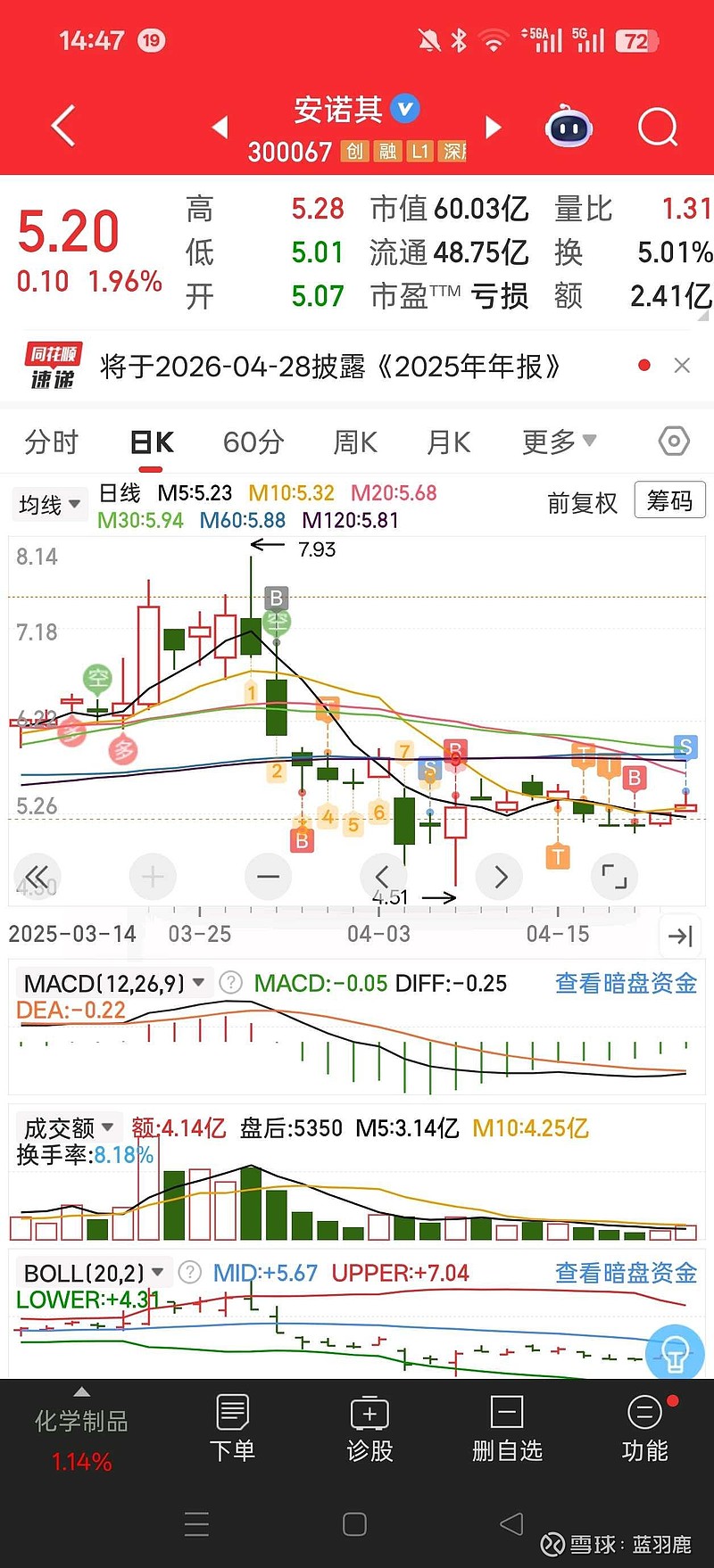Open chart settings via the gear icon
The image size is (714, 1568).
[x=674, y=441]
